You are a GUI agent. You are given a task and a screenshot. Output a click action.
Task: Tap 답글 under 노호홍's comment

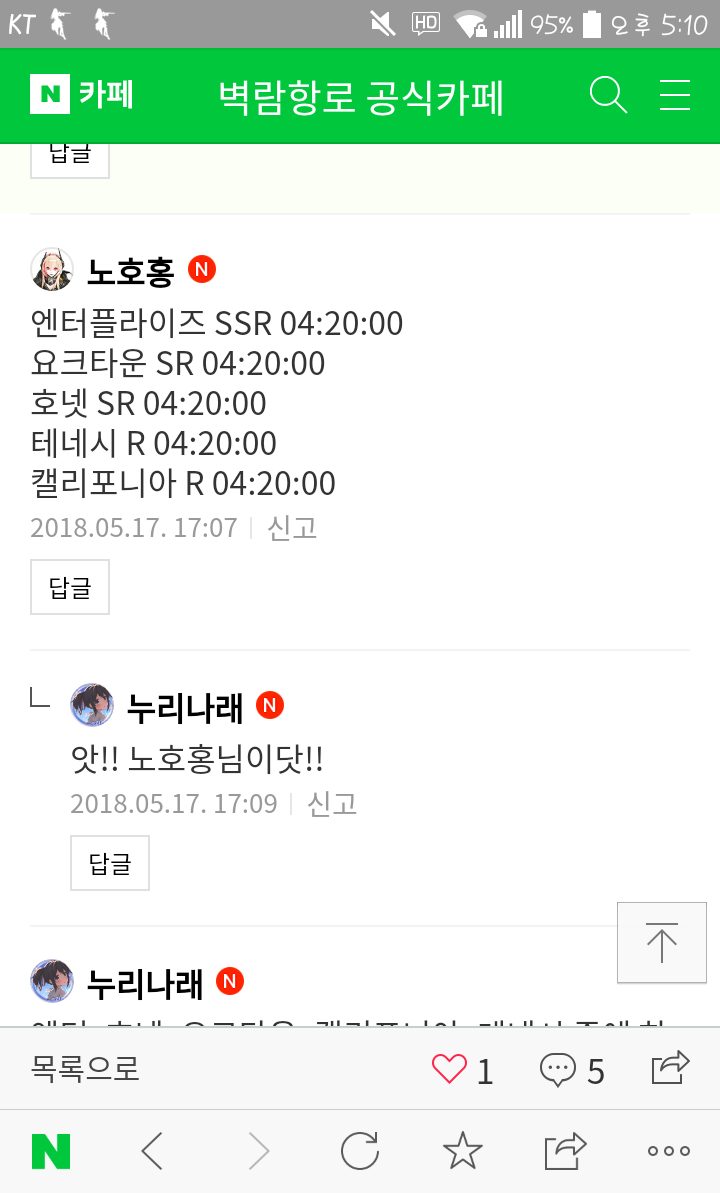70,587
